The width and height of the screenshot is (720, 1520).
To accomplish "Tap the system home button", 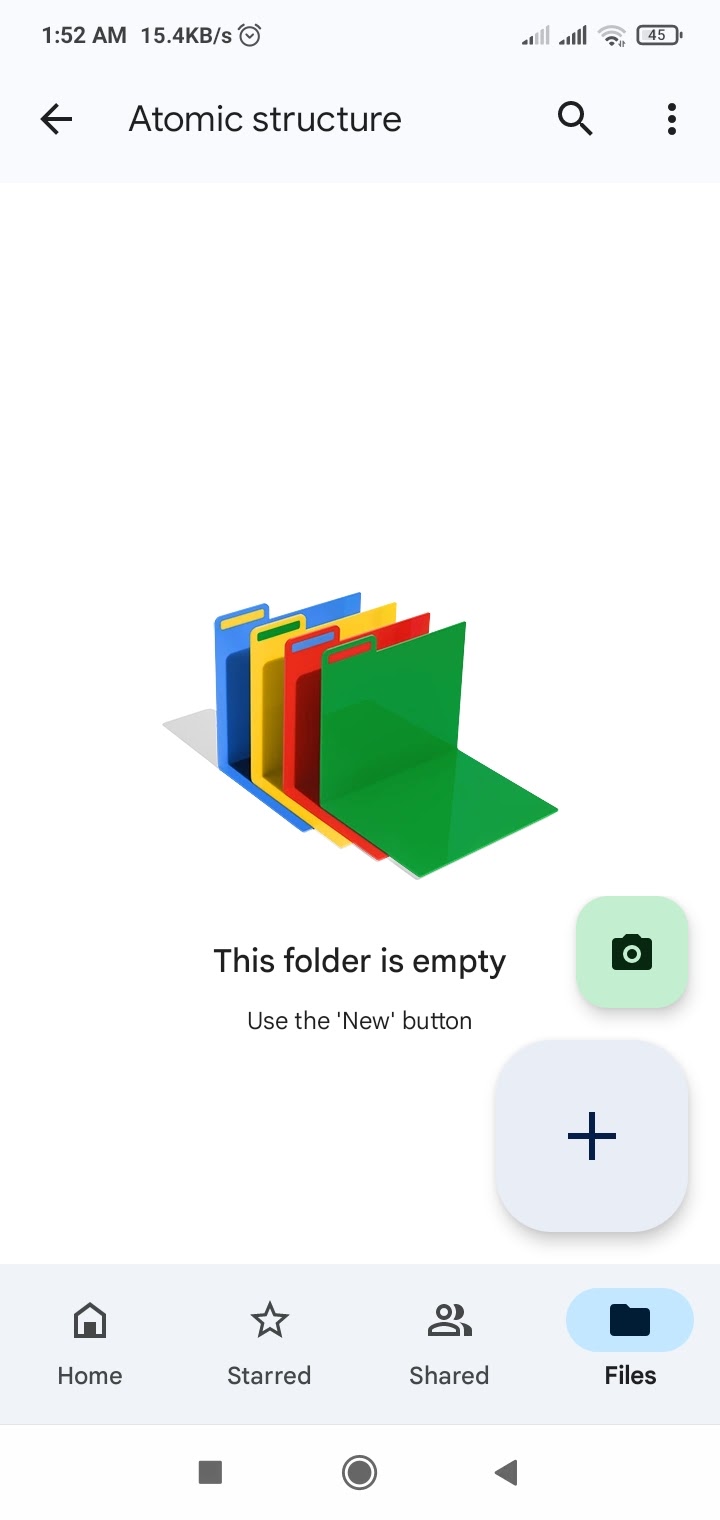I will pyautogui.click(x=359, y=1472).
